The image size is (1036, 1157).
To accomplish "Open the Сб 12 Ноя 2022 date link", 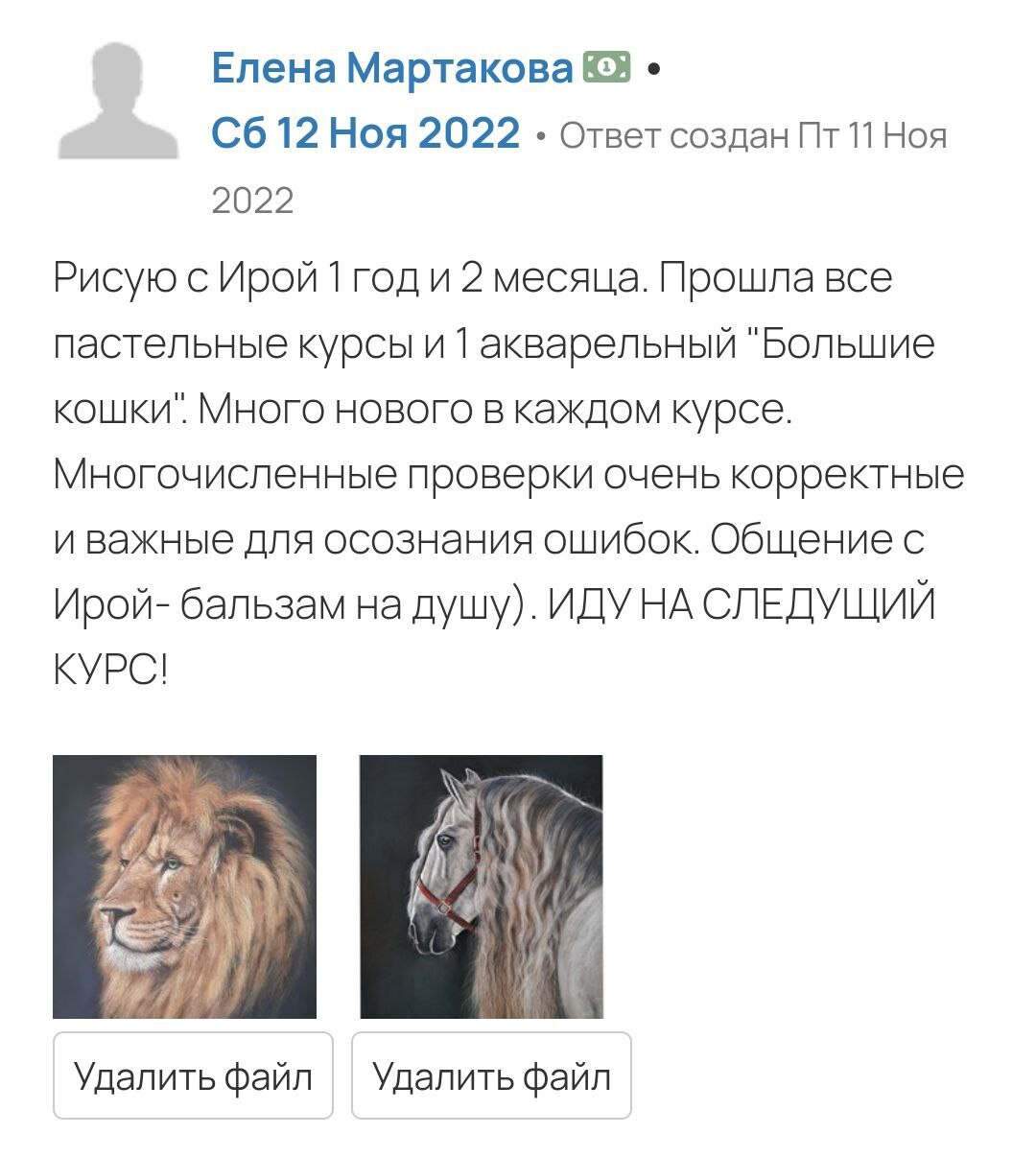I will tap(365, 133).
